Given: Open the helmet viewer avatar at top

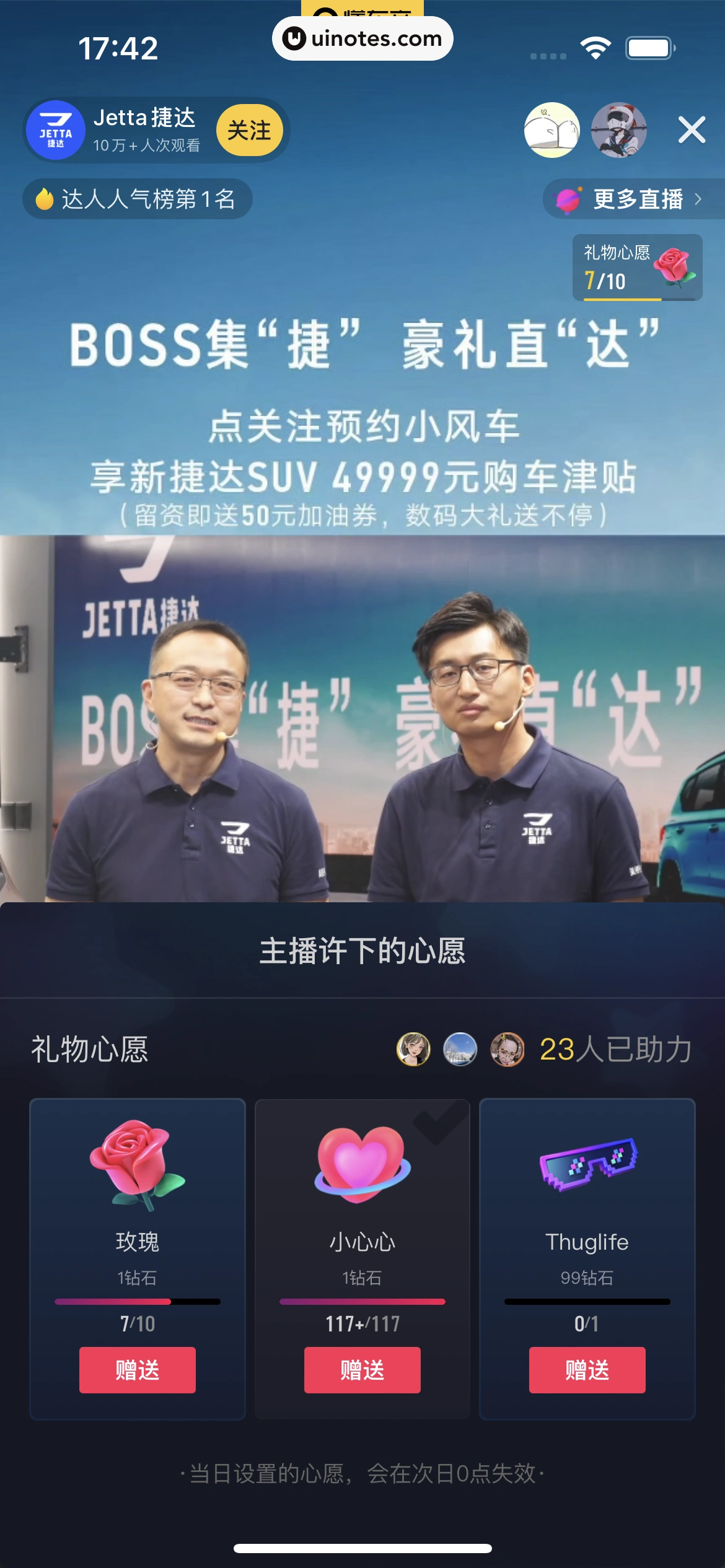Looking at the screenshot, I should point(618,130).
